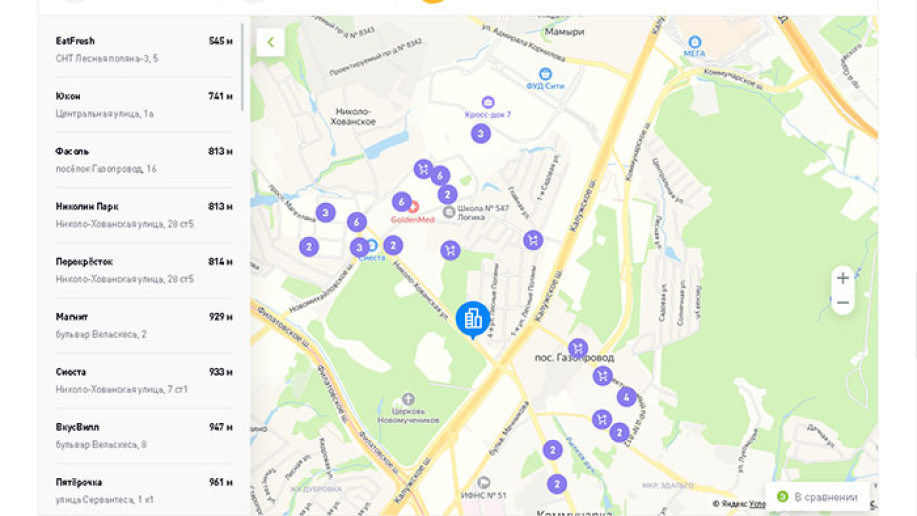Select Николин Парк in the list
This screenshot has width=917, height=516.
pyautogui.click(x=143, y=215)
